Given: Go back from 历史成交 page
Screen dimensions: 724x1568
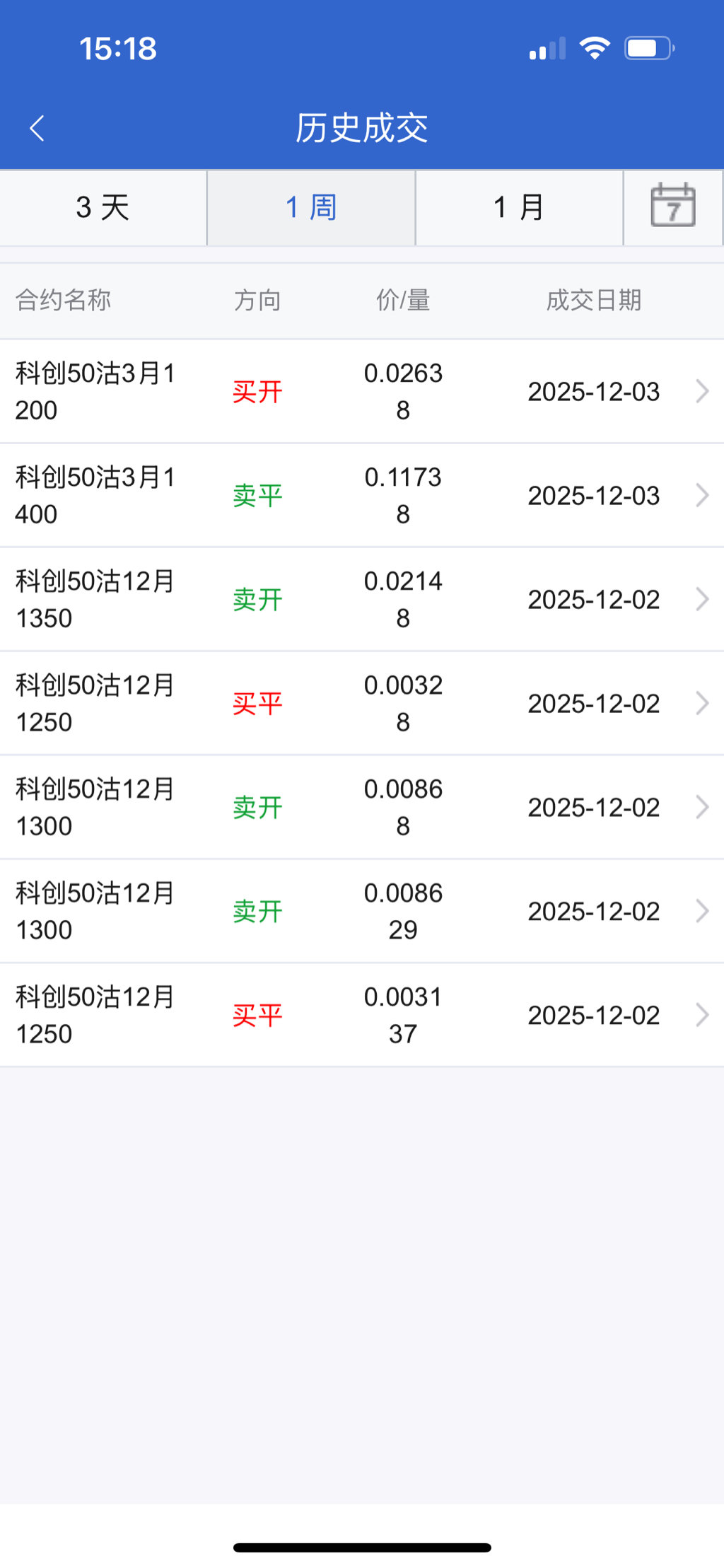Looking at the screenshot, I should [x=37, y=129].
